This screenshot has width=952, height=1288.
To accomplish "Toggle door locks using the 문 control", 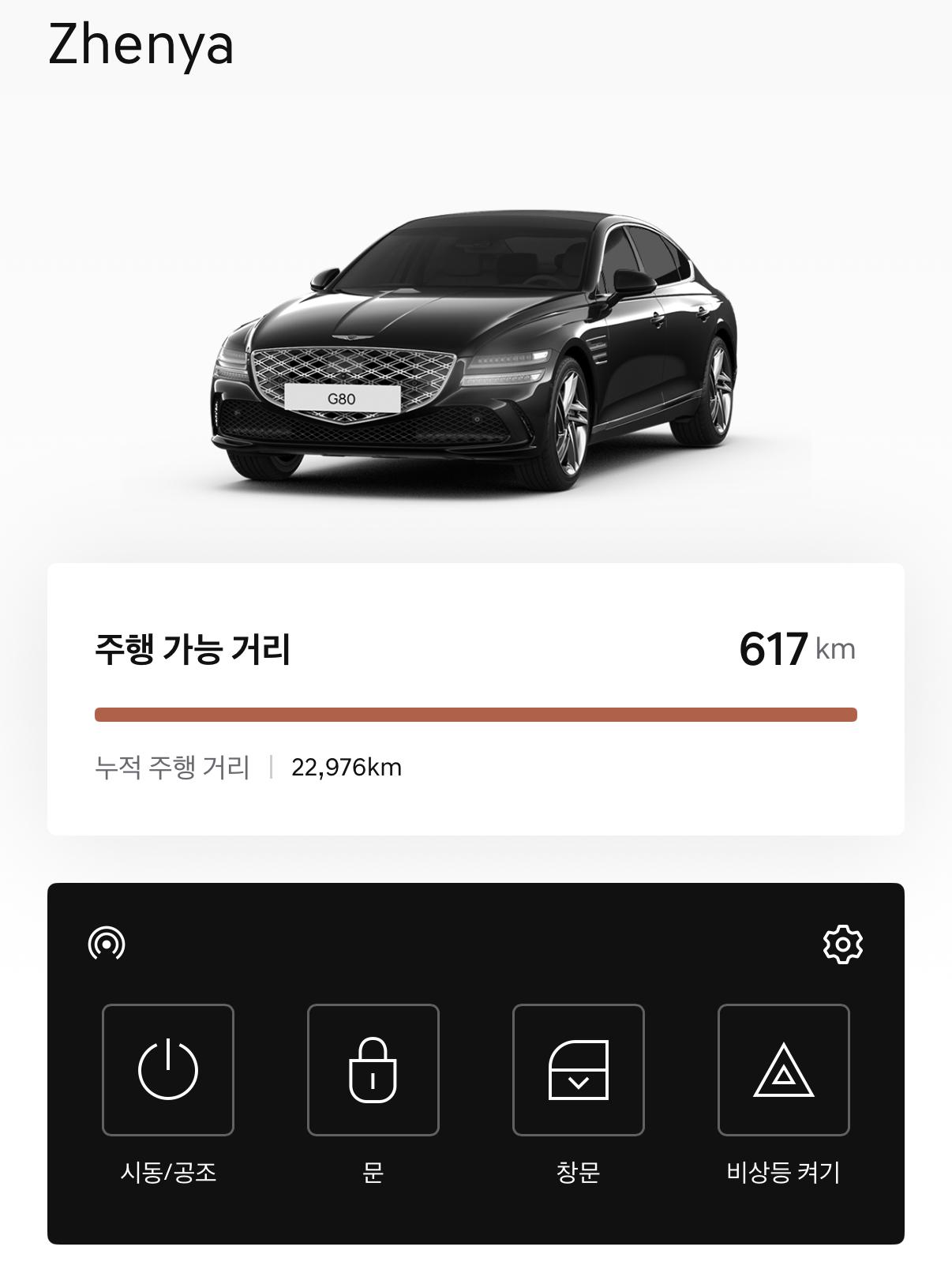I will [373, 1174].
